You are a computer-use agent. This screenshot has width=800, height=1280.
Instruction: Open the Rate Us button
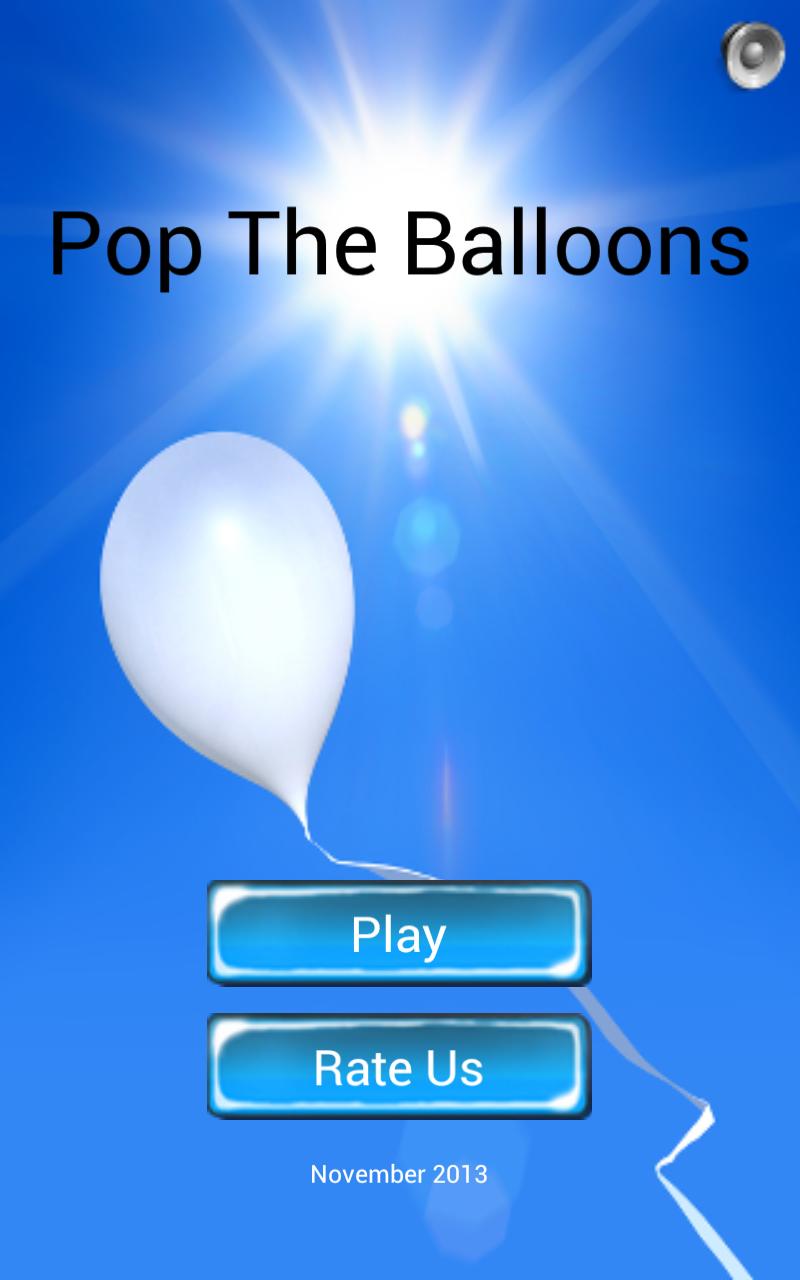click(x=399, y=1066)
